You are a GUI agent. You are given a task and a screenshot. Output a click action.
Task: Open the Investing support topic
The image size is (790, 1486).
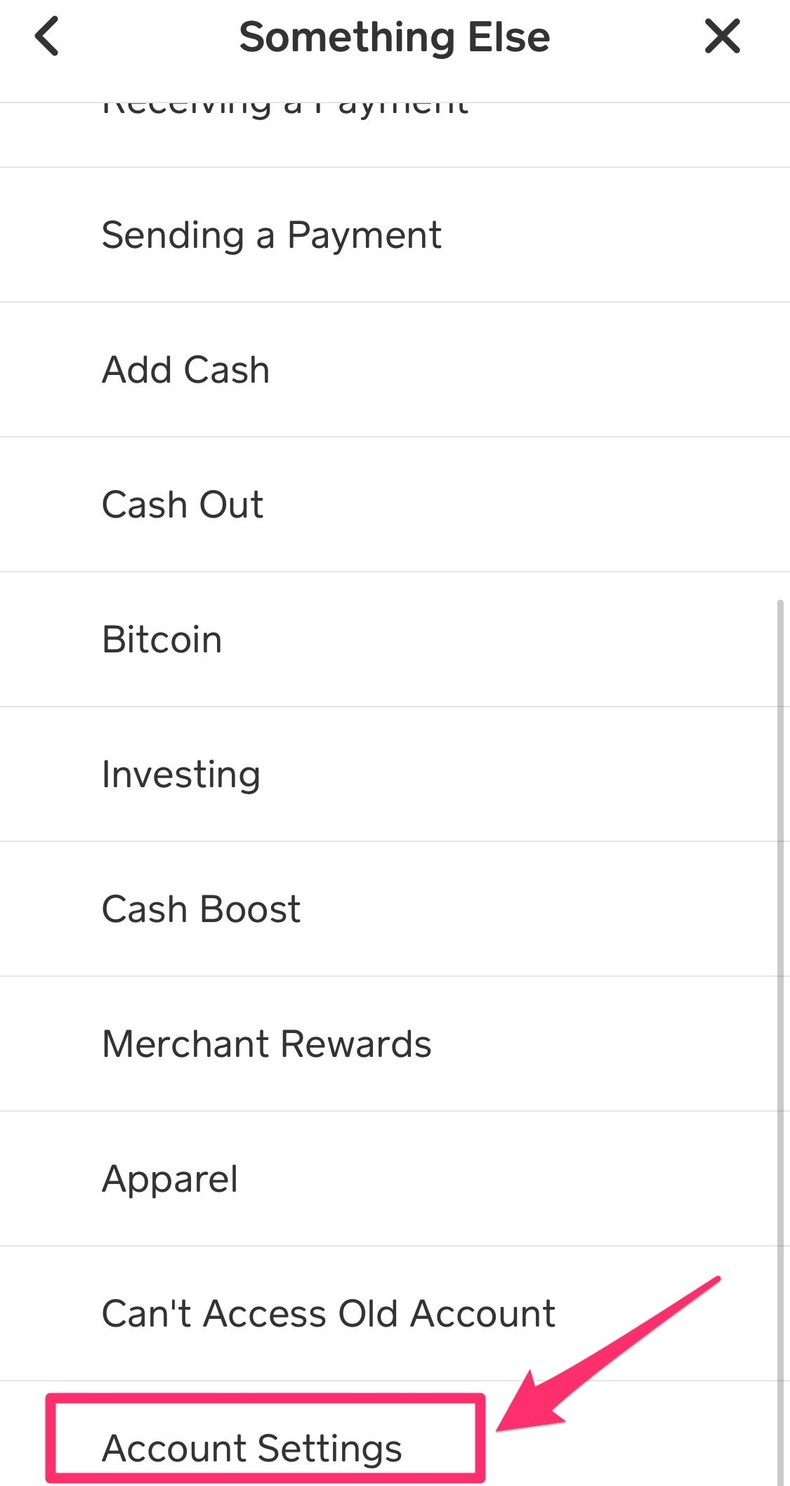tap(181, 773)
